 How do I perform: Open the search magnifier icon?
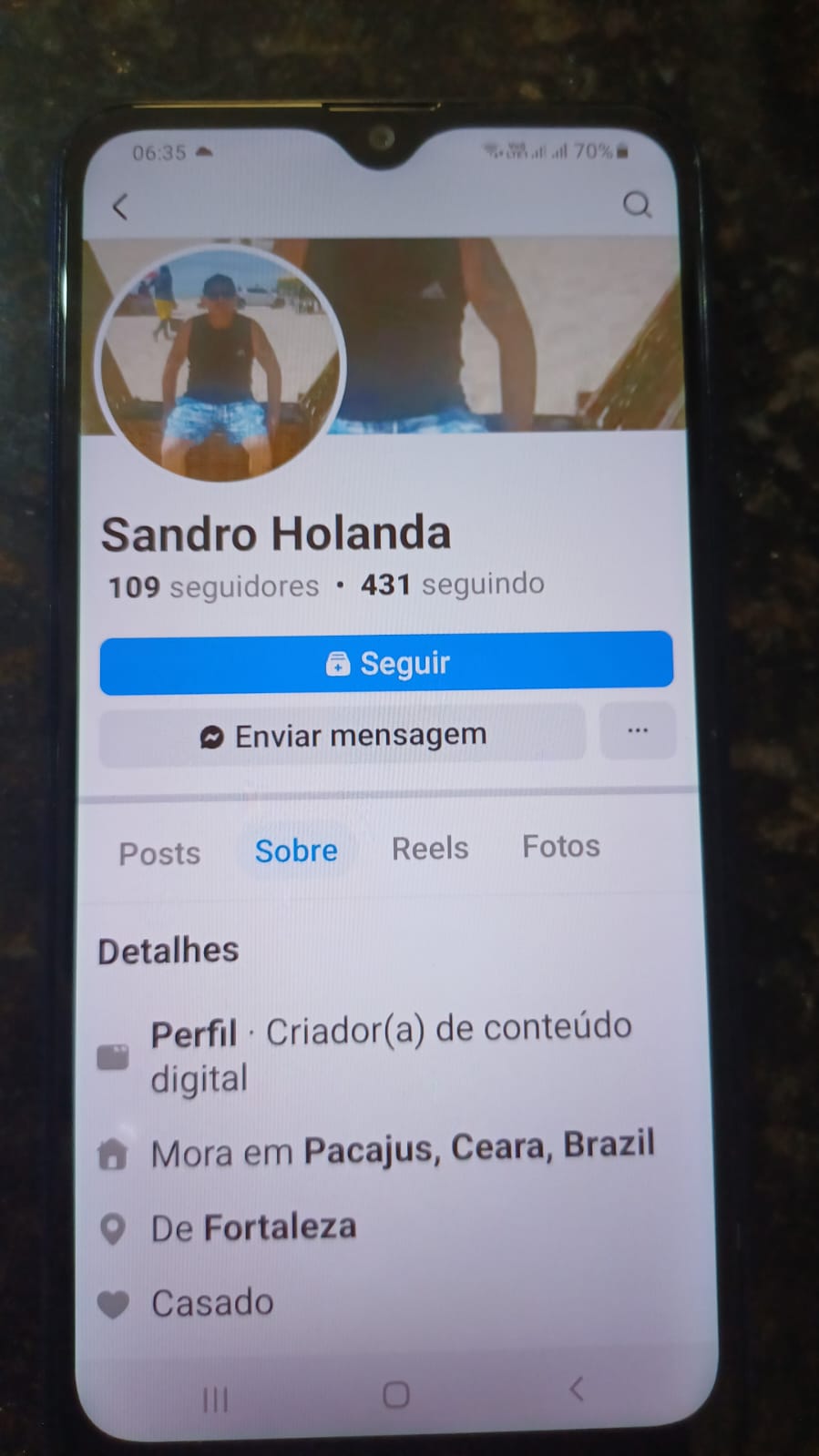(x=637, y=205)
